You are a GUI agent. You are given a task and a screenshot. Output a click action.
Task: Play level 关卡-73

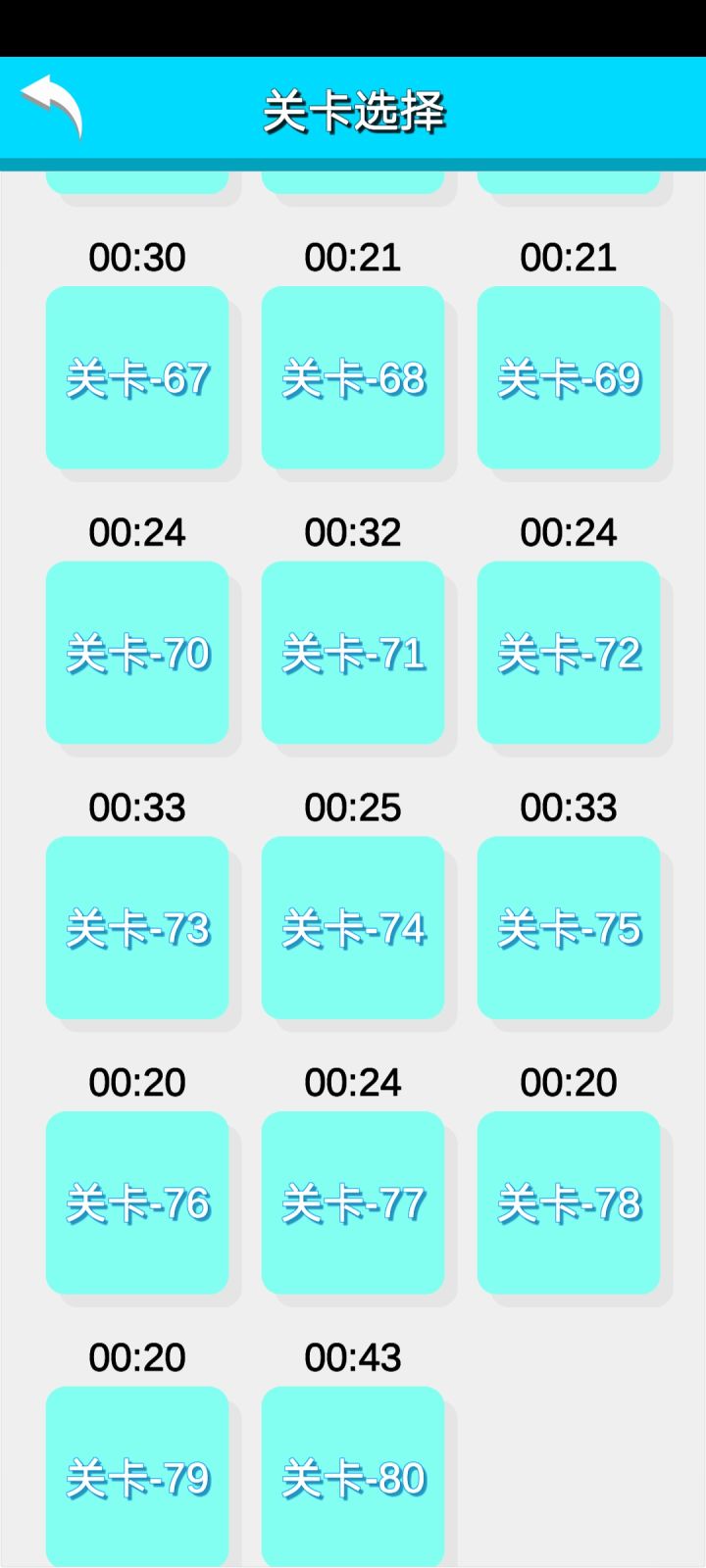coord(137,927)
